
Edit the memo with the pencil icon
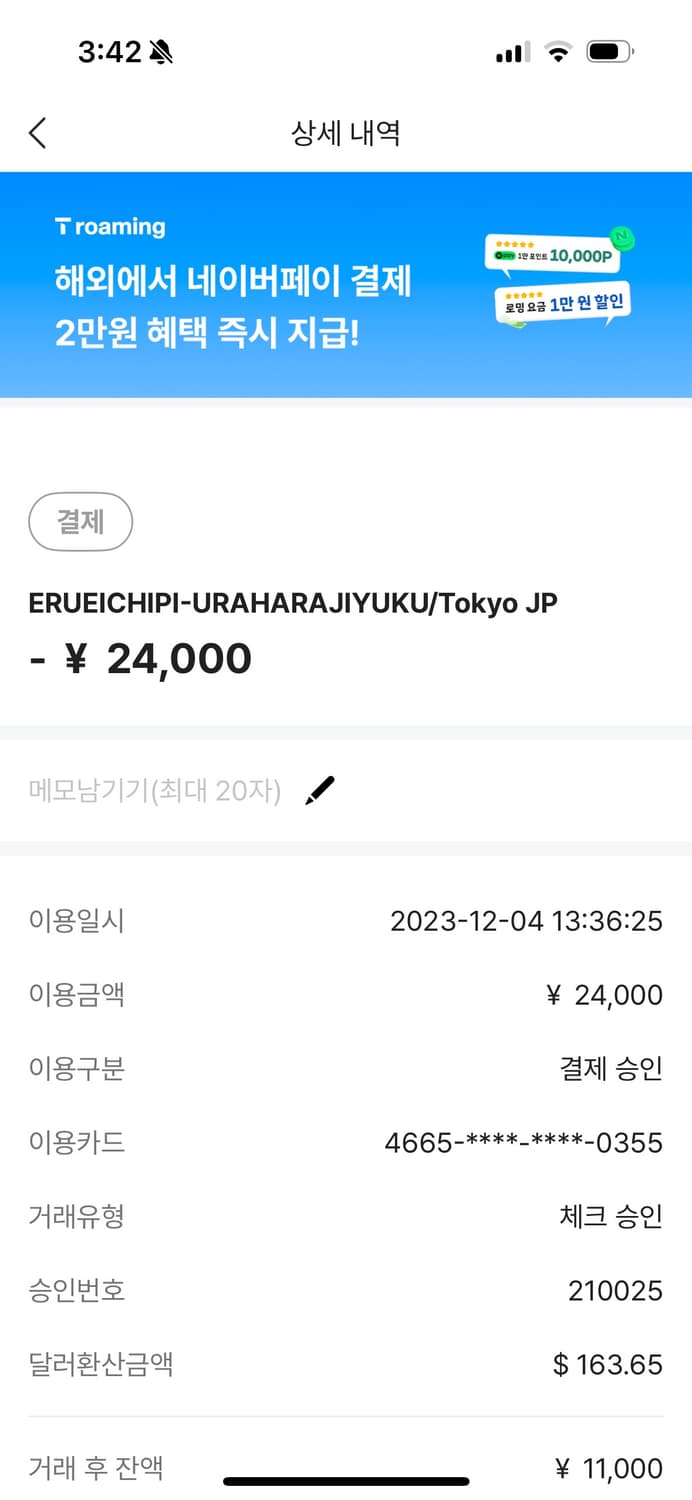(x=320, y=791)
